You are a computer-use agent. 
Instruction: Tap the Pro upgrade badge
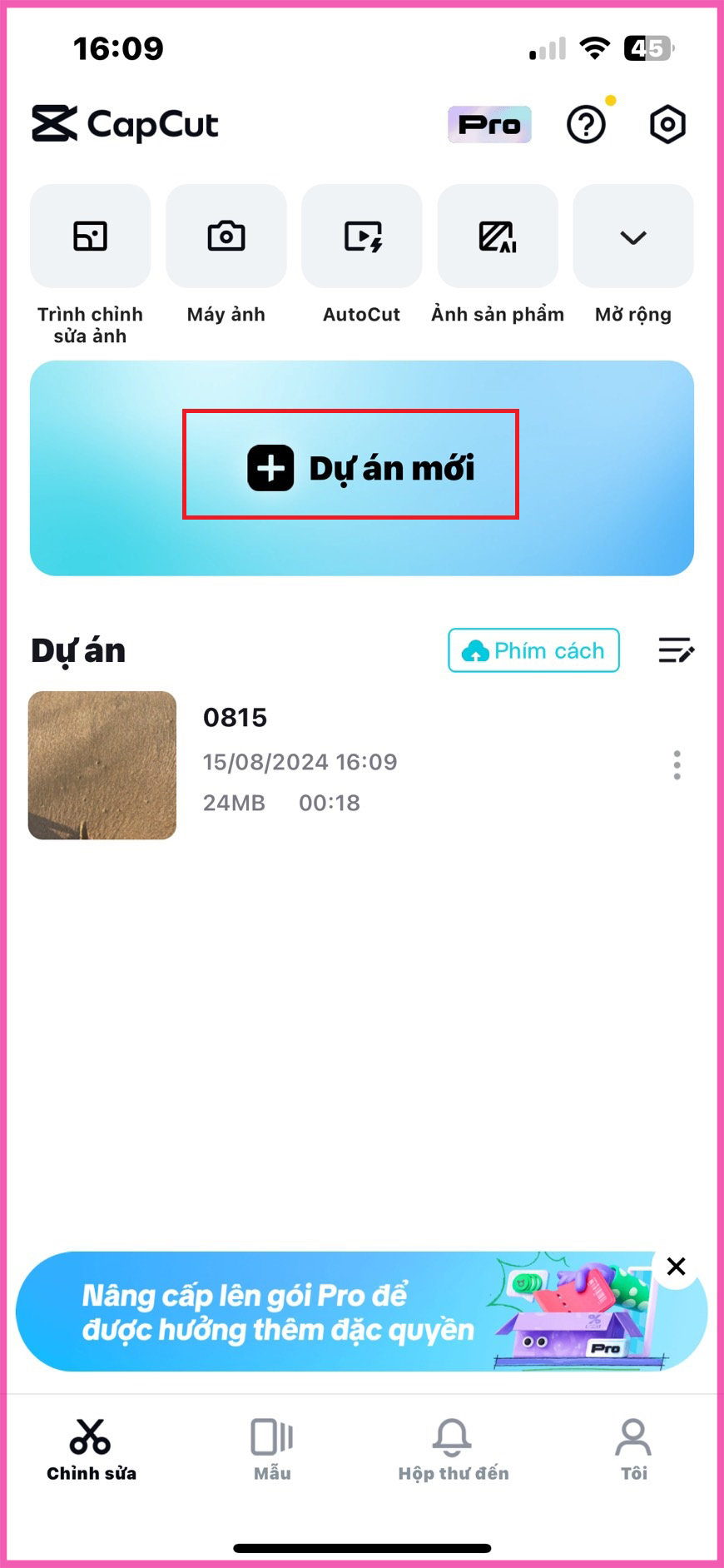pyautogui.click(x=489, y=125)
